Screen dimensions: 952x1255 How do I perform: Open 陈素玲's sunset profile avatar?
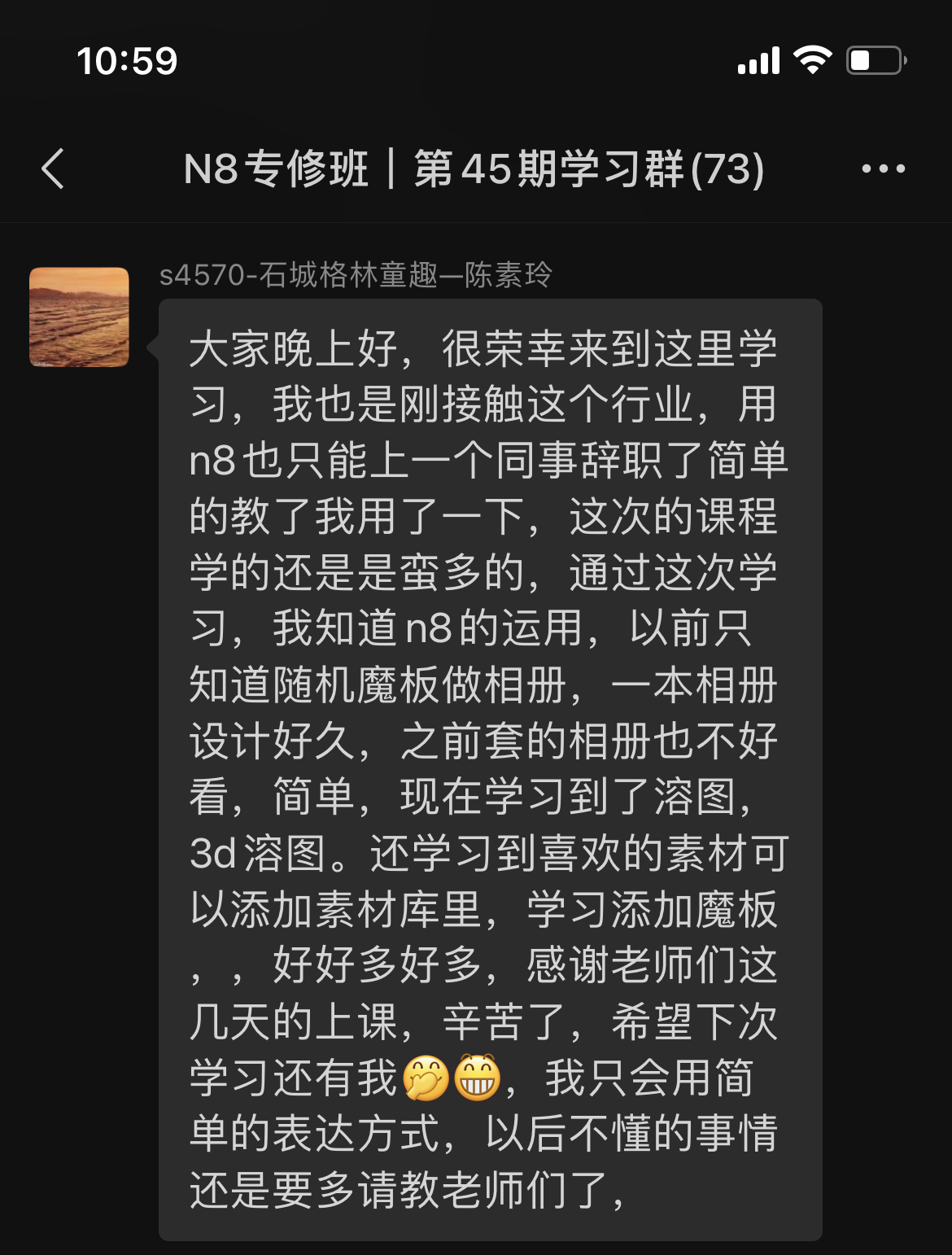pyautogui.click(x=79, y=317)
